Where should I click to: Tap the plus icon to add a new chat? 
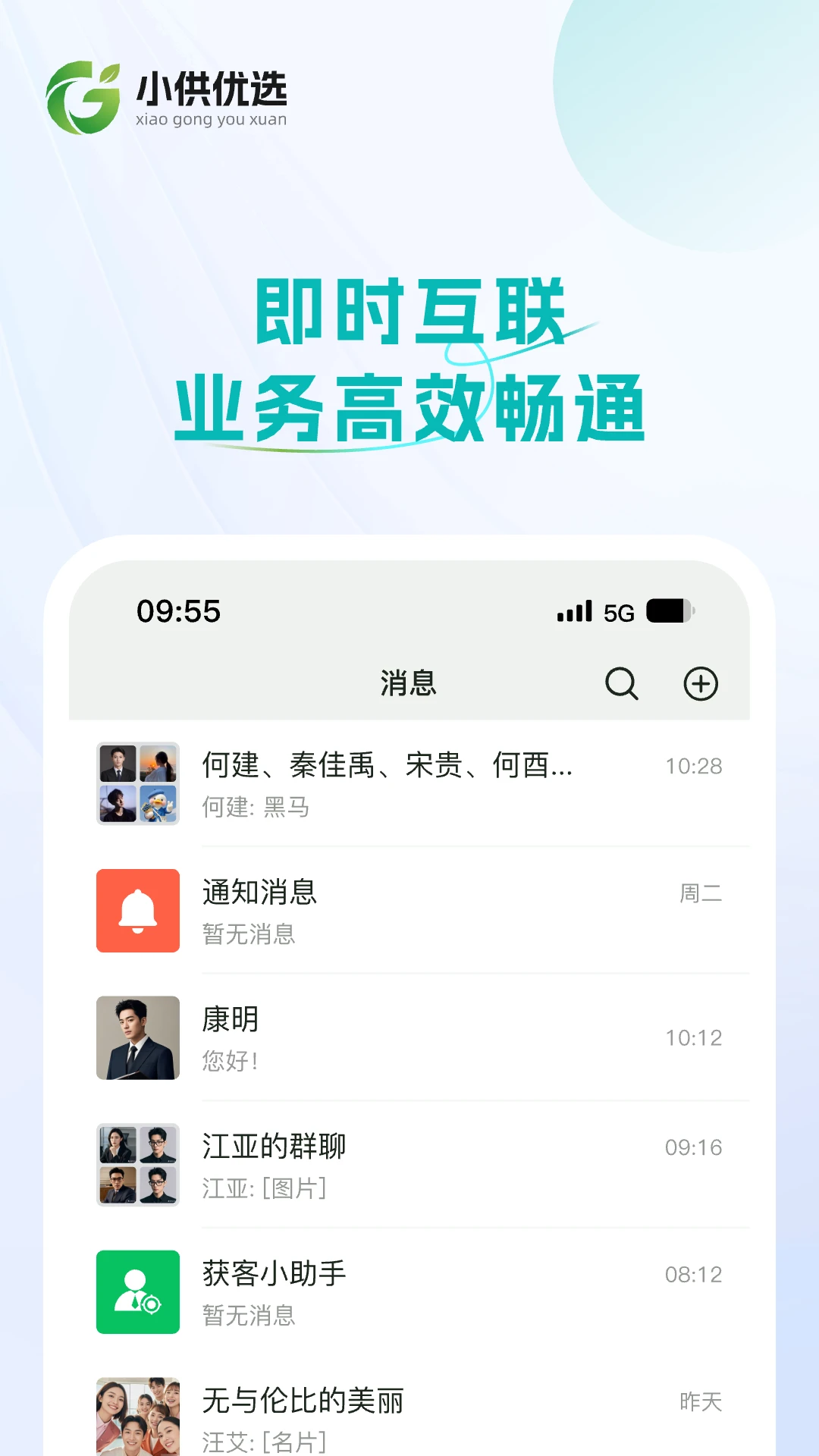tap(700, 683)
